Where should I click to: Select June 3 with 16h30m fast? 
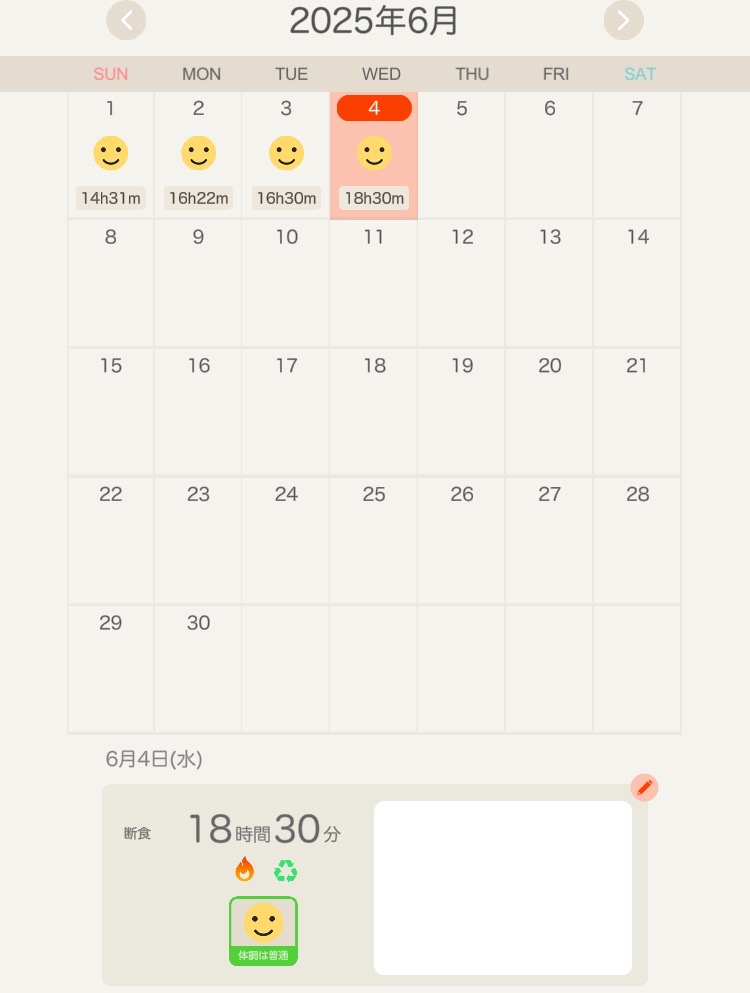pos(286,155)
